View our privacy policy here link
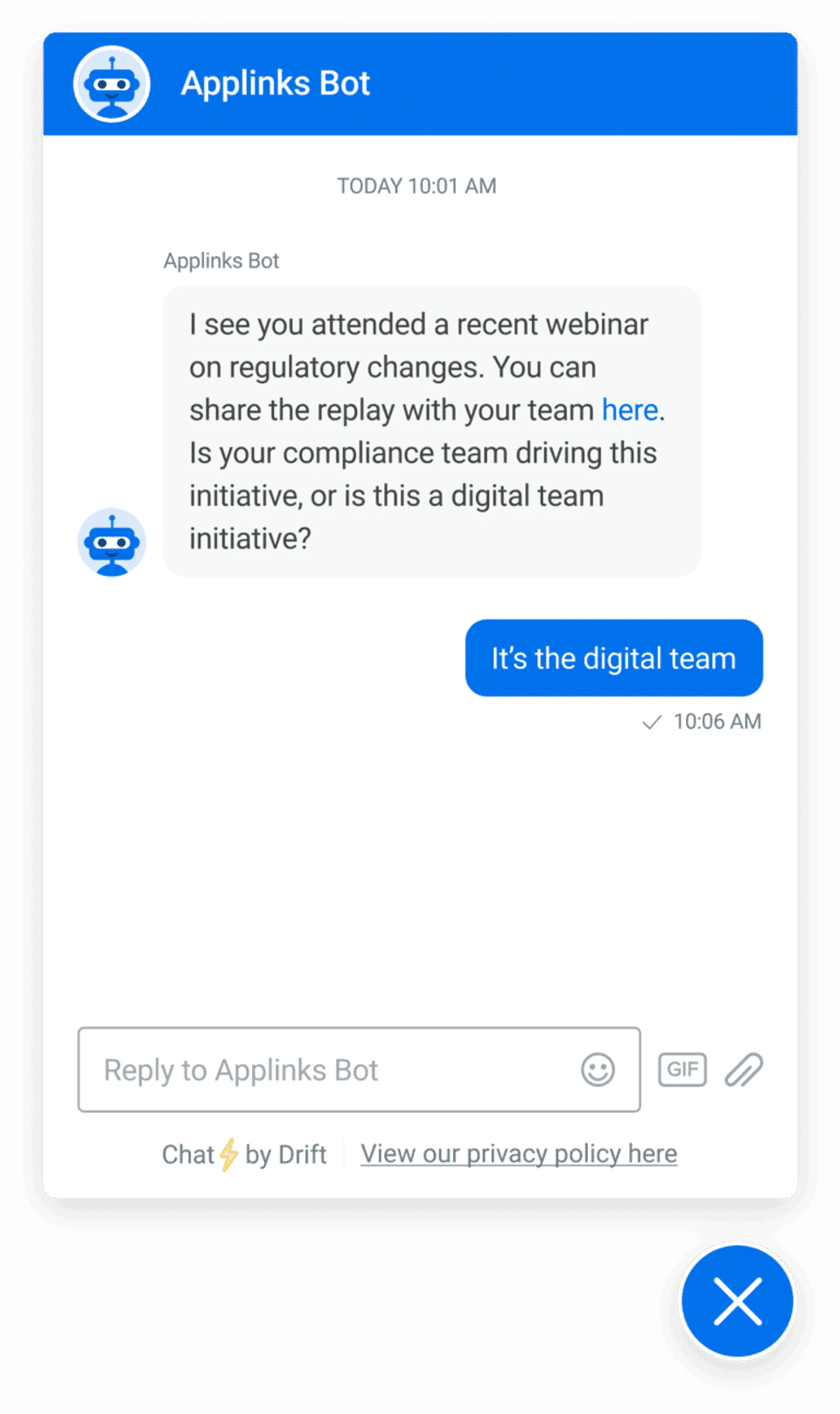The width and height of the screenshot is (840, 1414). click(x=519, y=1154)
